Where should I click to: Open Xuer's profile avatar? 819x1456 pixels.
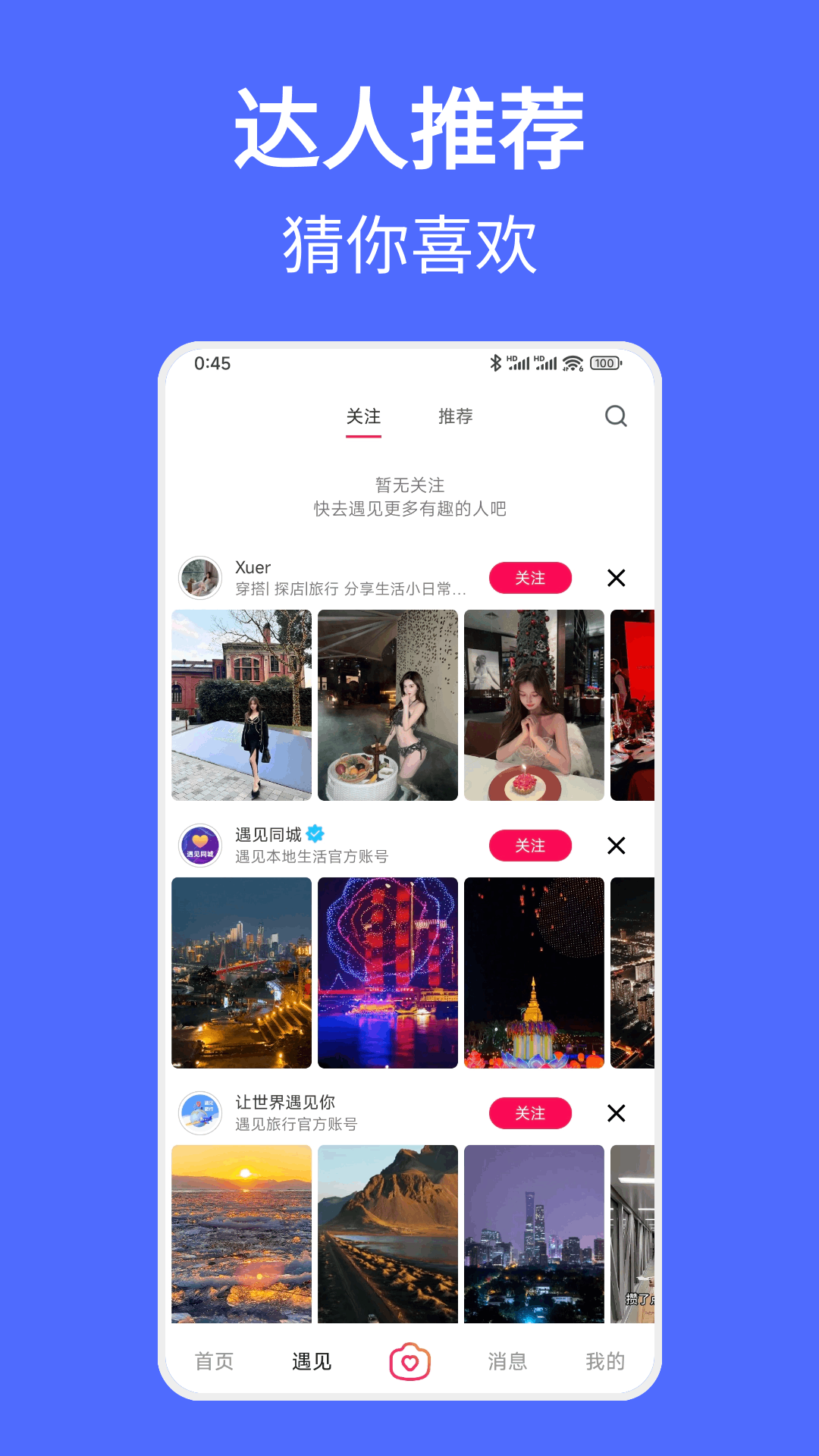(200, 577)
